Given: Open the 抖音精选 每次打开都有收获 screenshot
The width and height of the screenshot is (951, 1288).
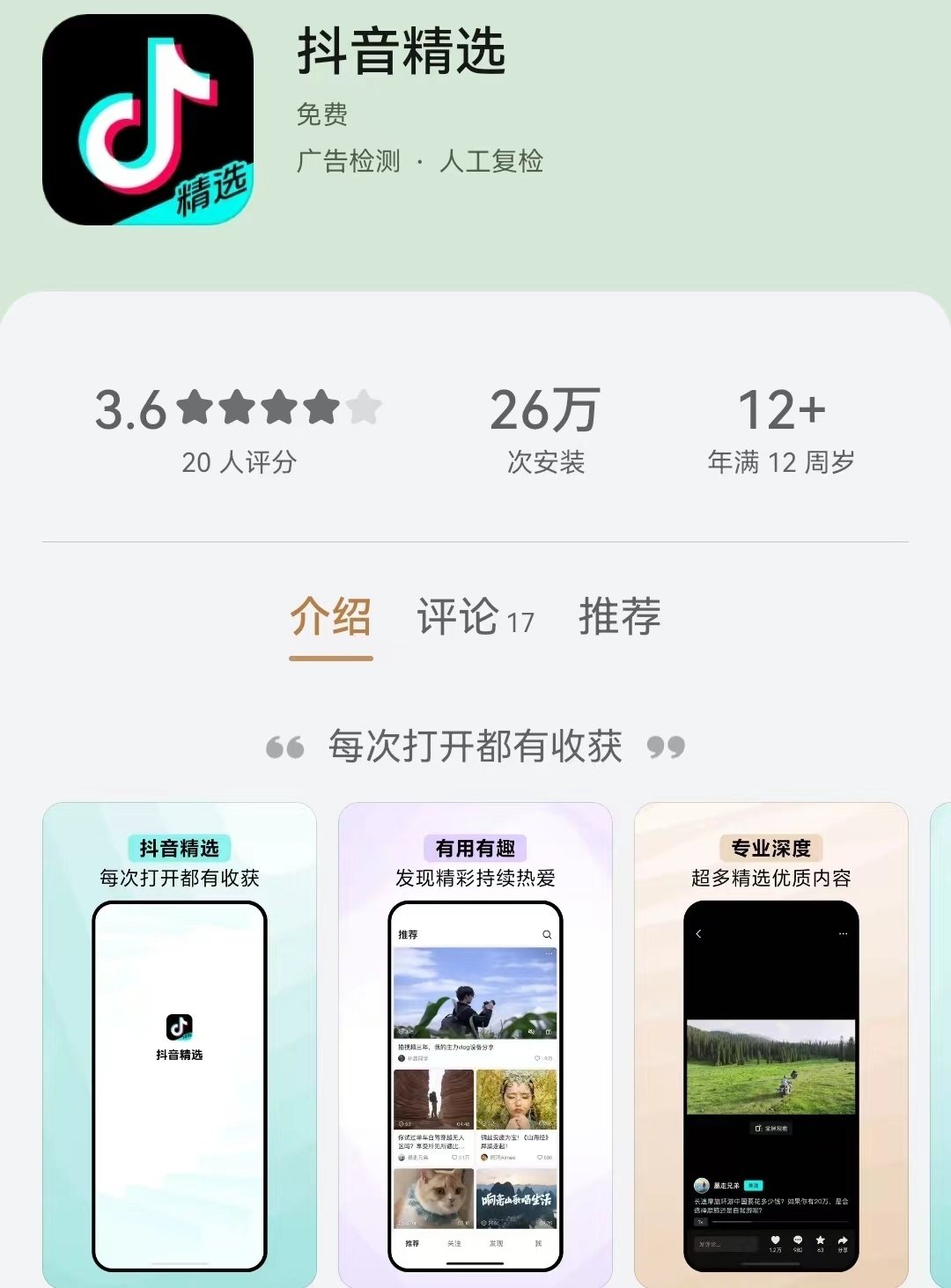Looking at the screenshot, I should 180,1044.
